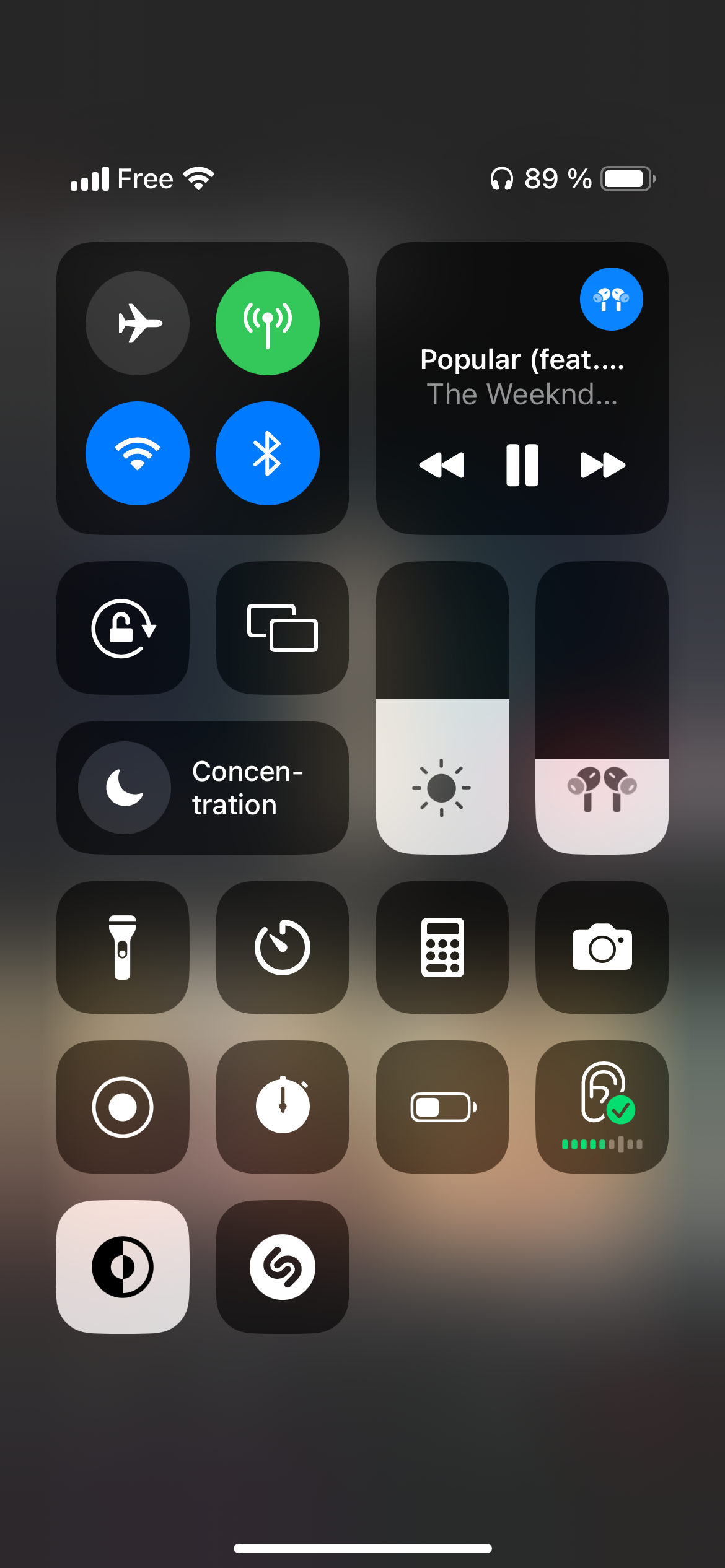Turn off Bluetooth
725x1568 pixels.
click(268, 453)
